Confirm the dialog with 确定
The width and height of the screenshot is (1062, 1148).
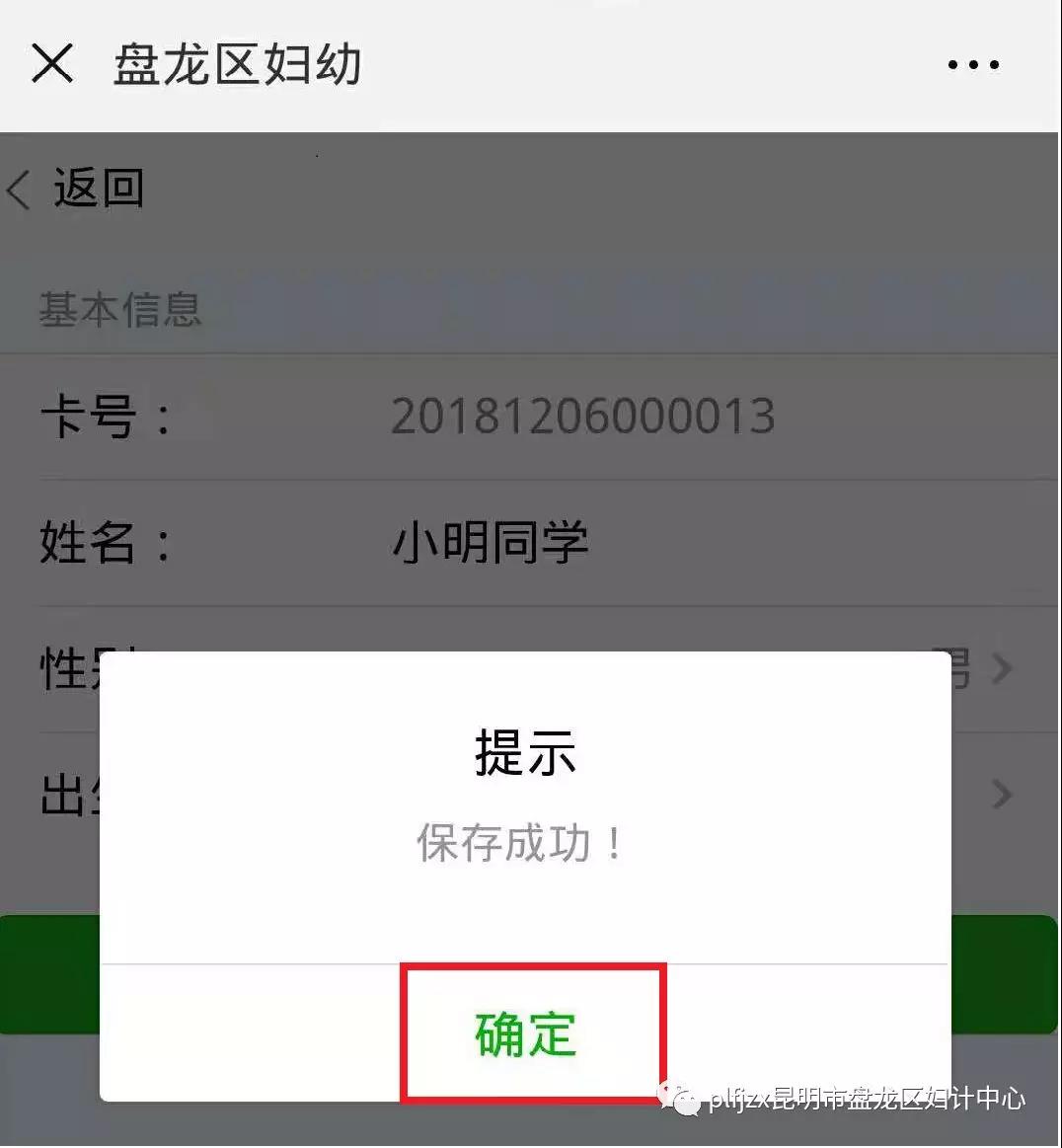pyautogui.click(x=526, y=1033)
